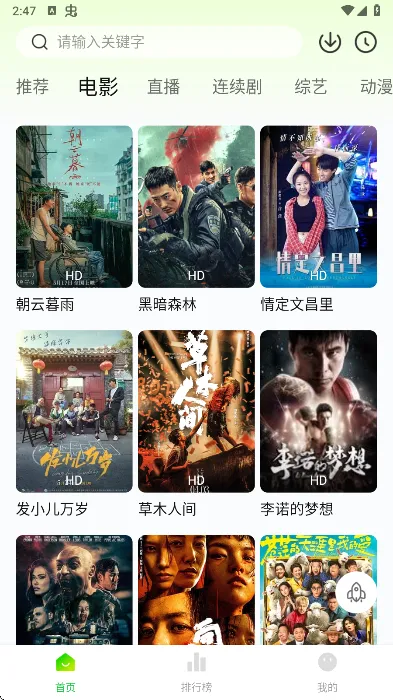This screenshot has width=393, height=700.
Task: Open the 动漫 tab
Action: pos(376,87)
